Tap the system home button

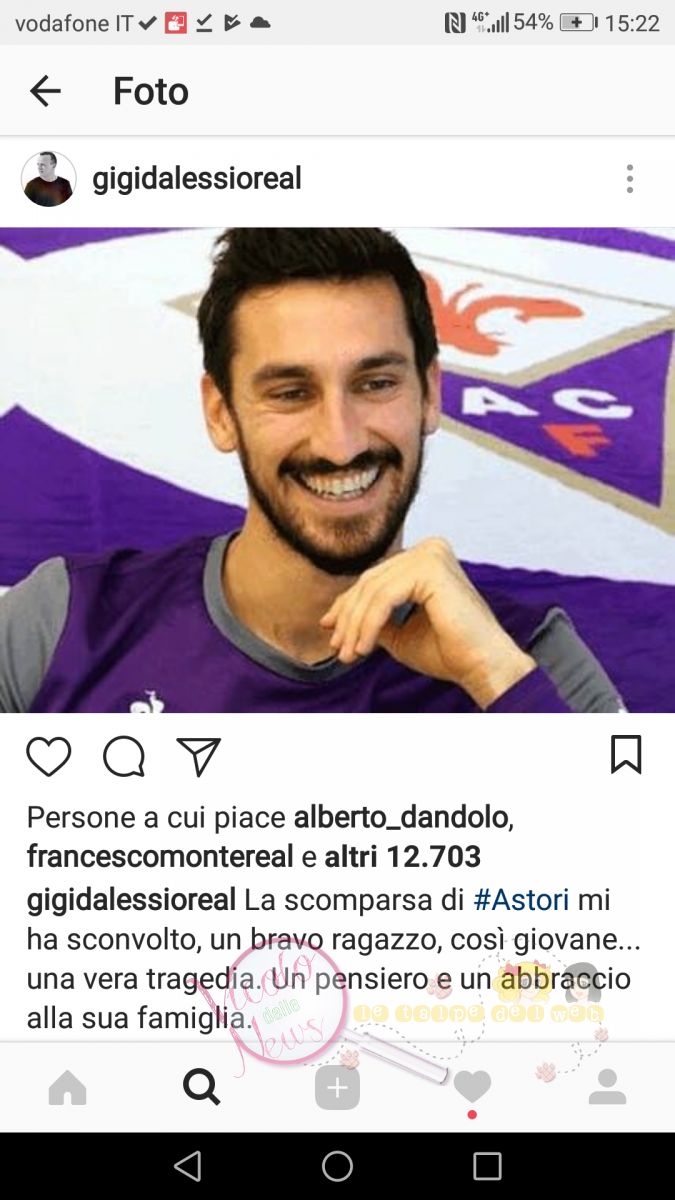[337, 1166]
